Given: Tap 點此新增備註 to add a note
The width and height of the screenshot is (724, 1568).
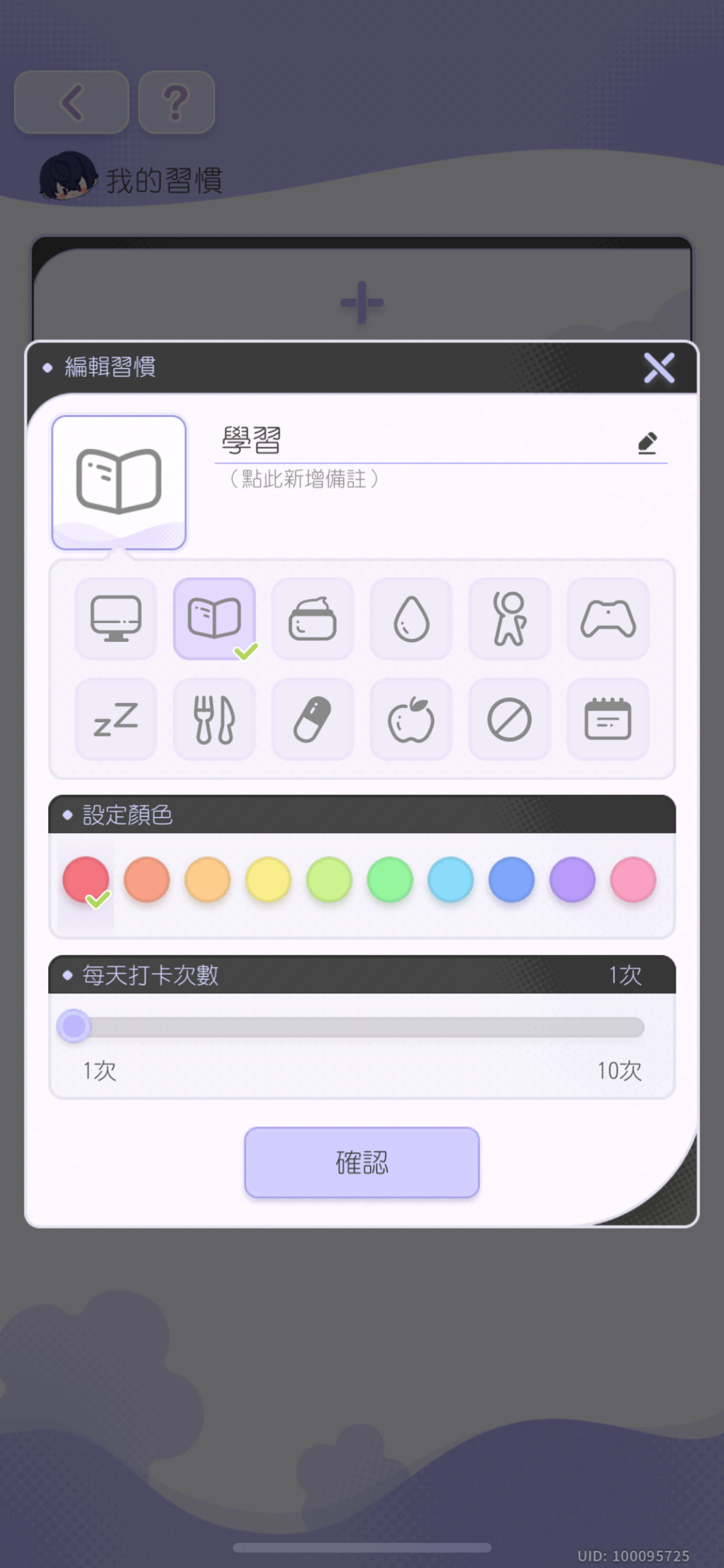Looking at the screenshot, I should pos(304,480).
